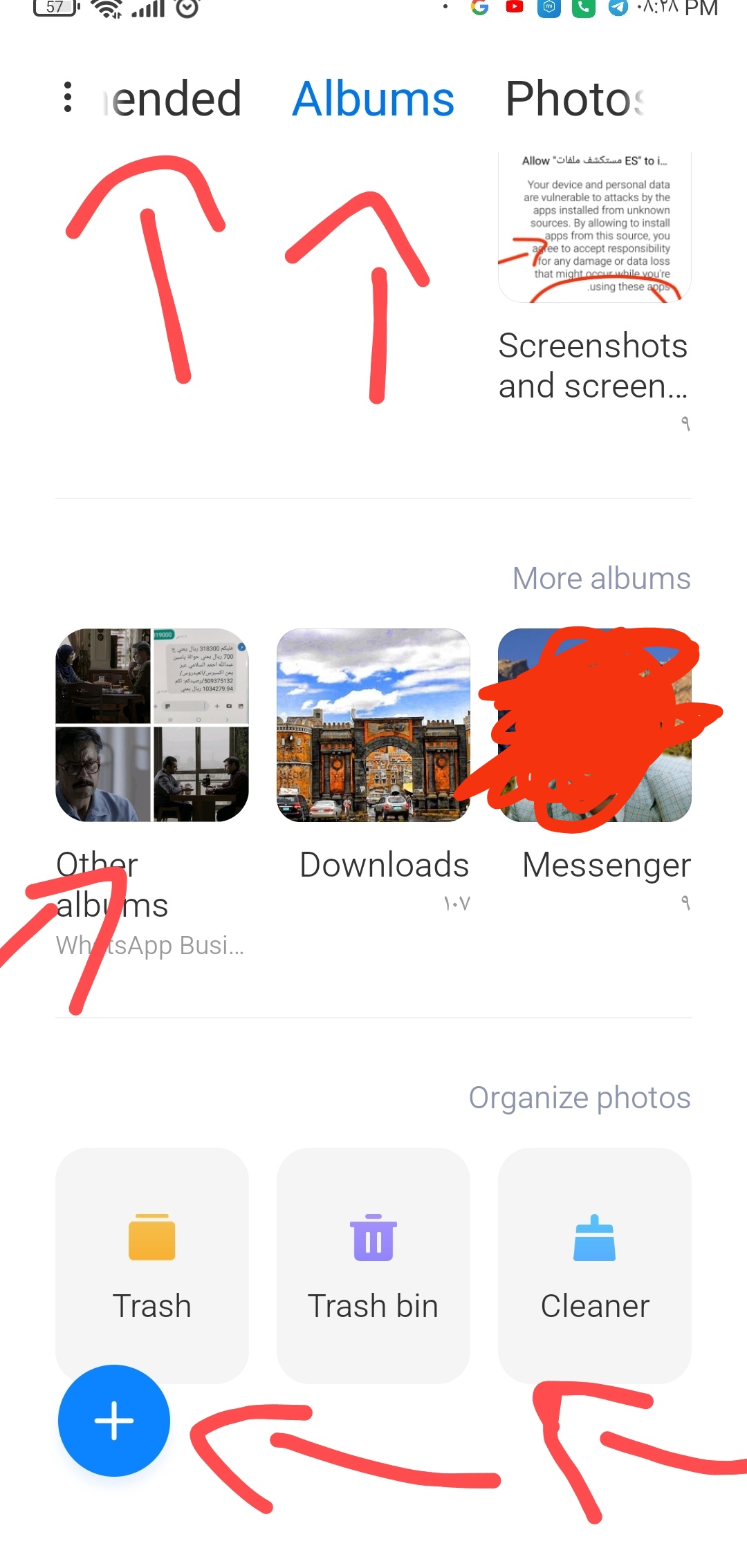Open the Trash bin
The height and width of the screenshot is (1568, 747).
click(373, 1265)
